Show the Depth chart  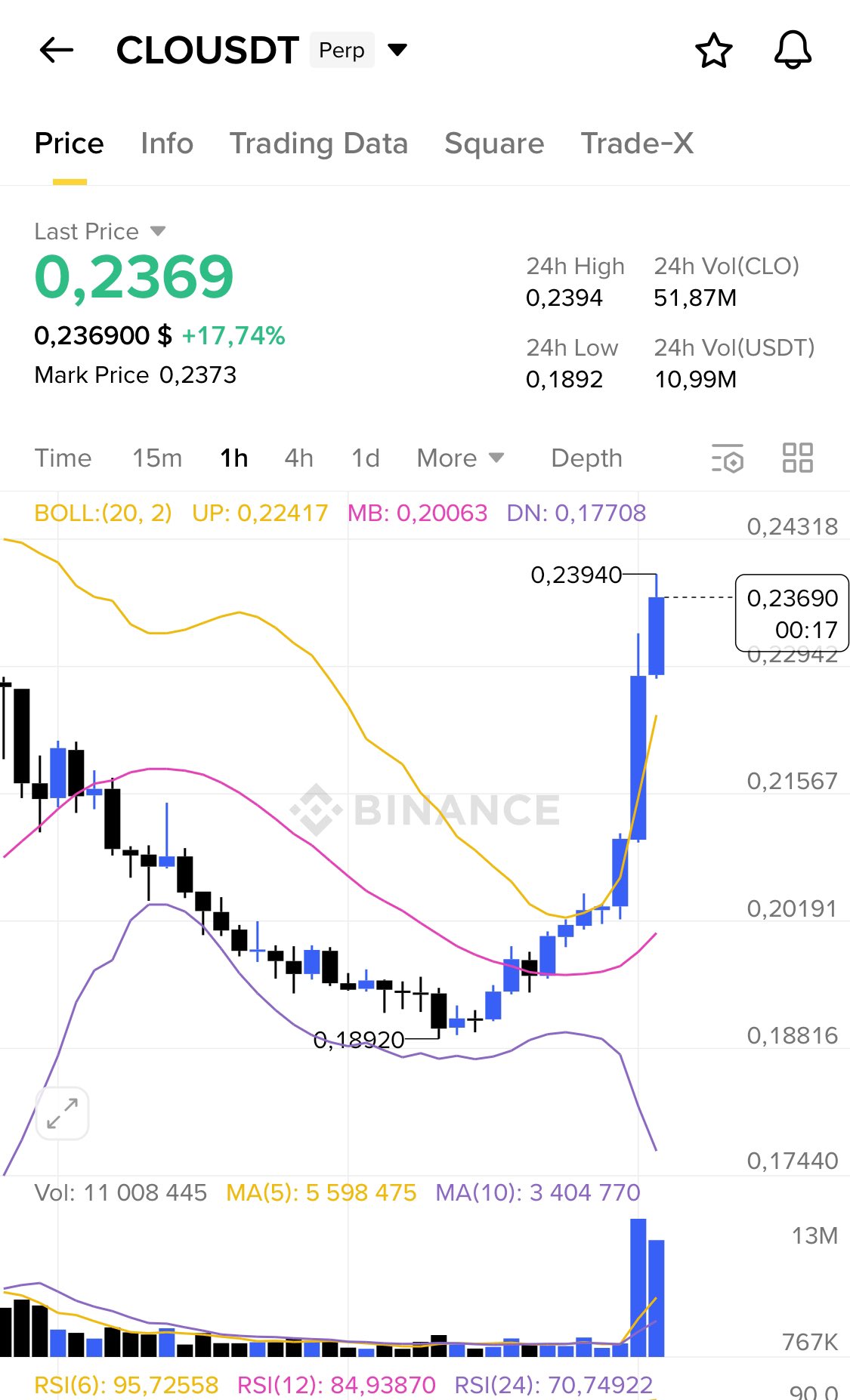(x=586, y=458)
